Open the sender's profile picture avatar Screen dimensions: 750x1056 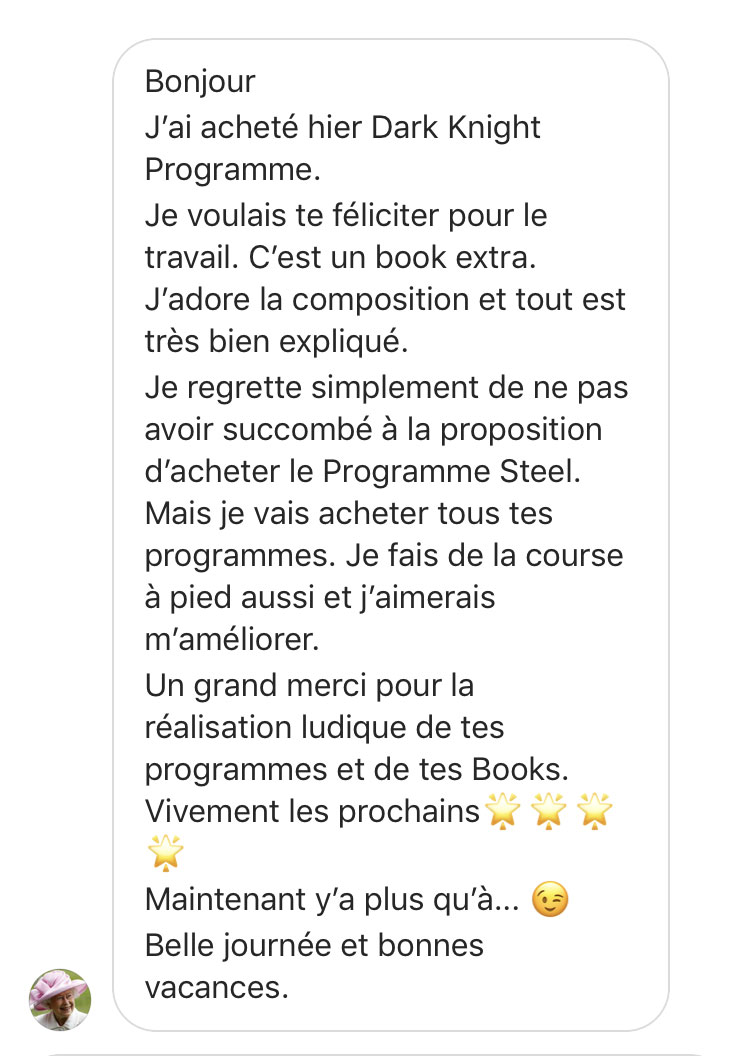(60, 998)
